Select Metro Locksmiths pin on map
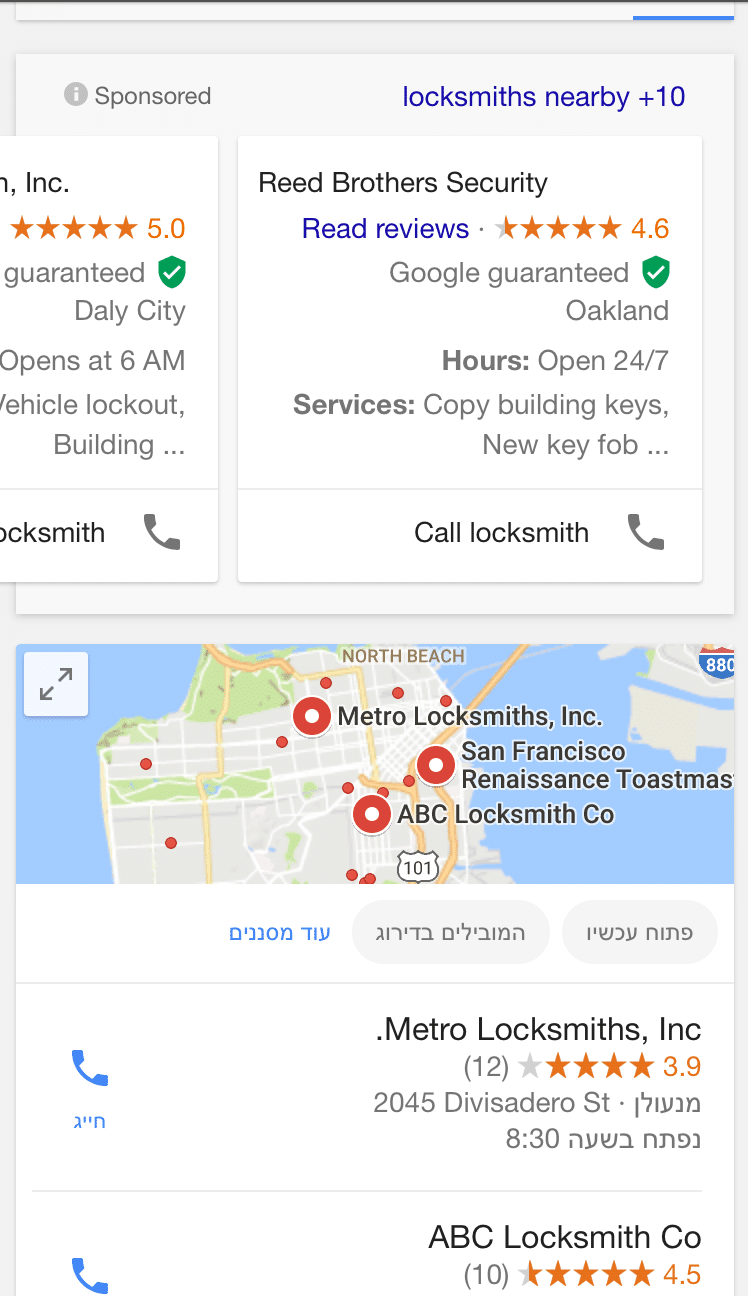The height and width of the screenshot is (1296, 748). point(312,716)
